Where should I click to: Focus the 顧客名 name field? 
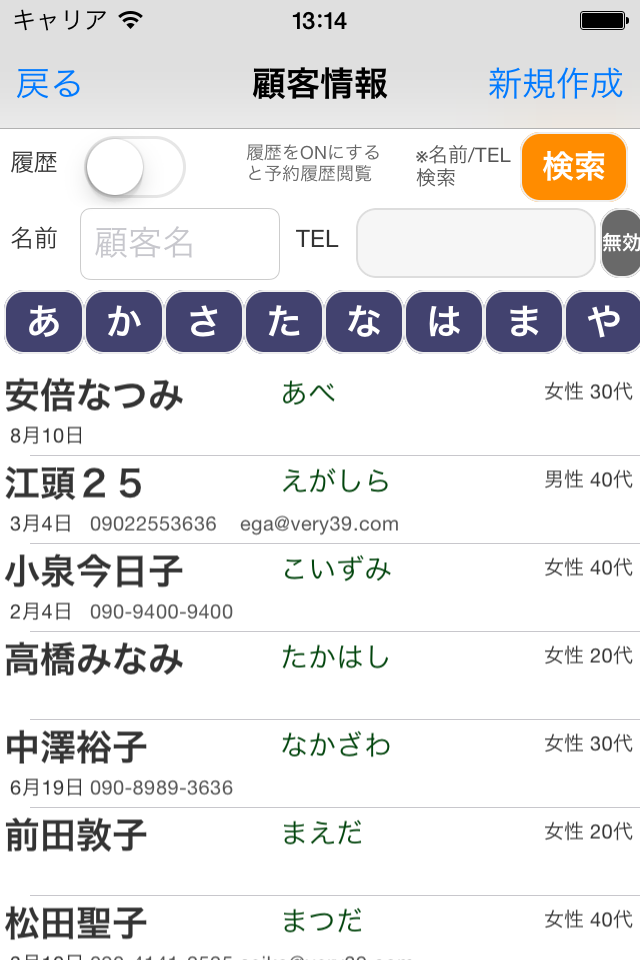click(180, 243)
